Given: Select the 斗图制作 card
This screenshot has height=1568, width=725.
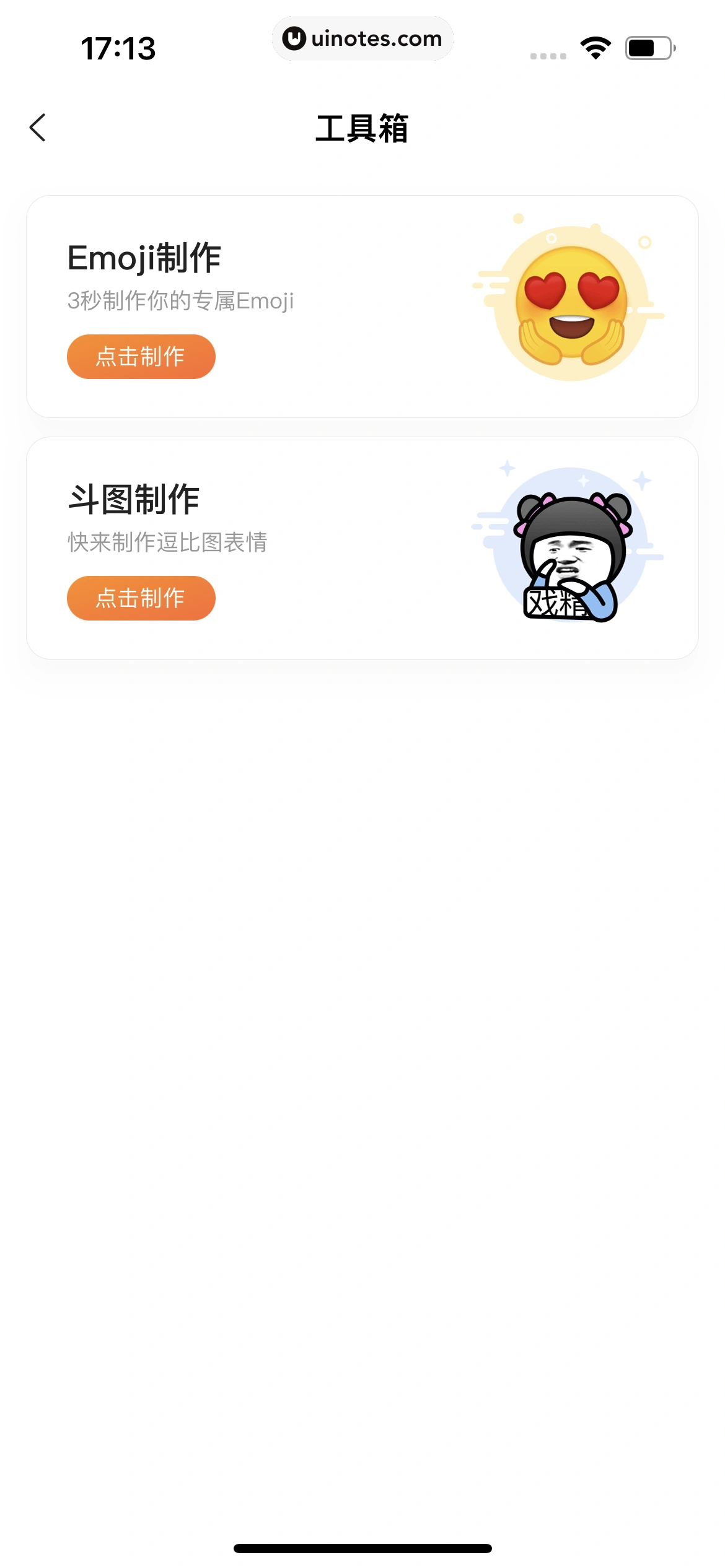Looking at the screenshot, I should click(362, 545).
